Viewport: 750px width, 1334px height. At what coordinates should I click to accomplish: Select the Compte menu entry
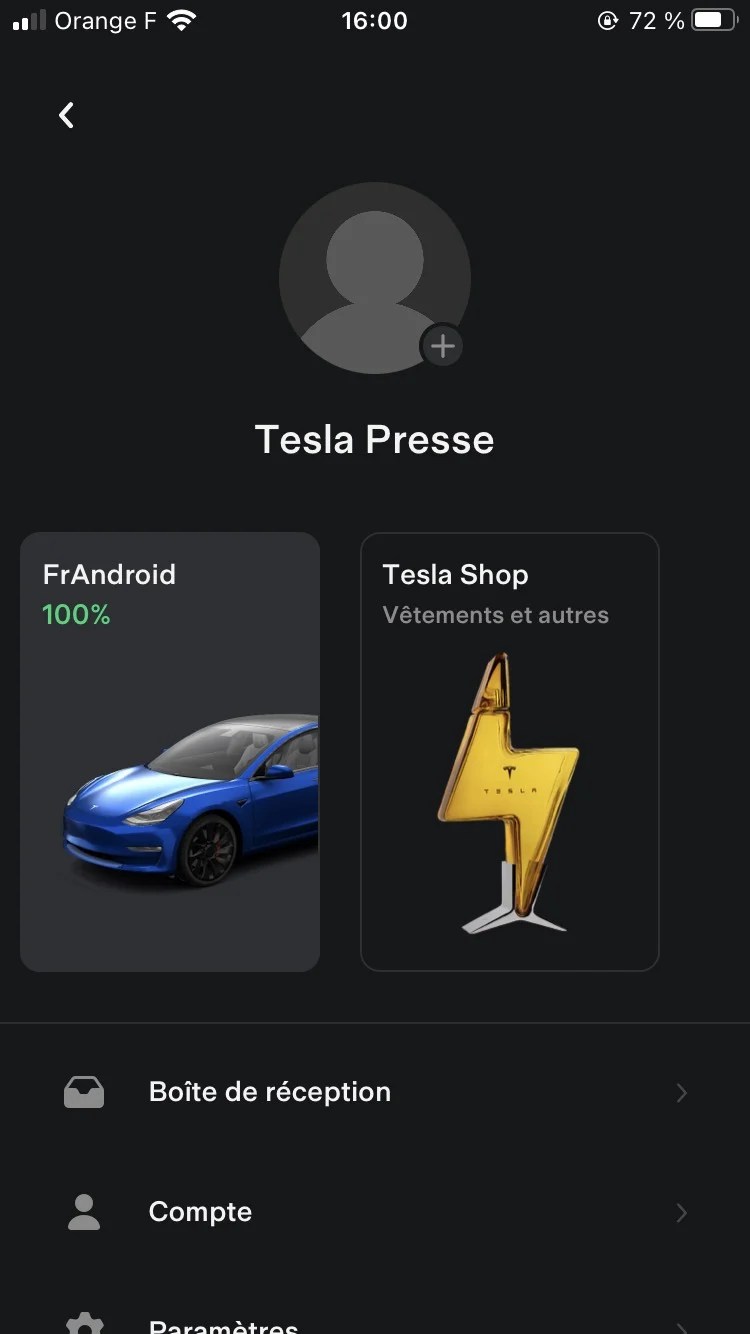pyautogui.click(x=200, y=1212)
